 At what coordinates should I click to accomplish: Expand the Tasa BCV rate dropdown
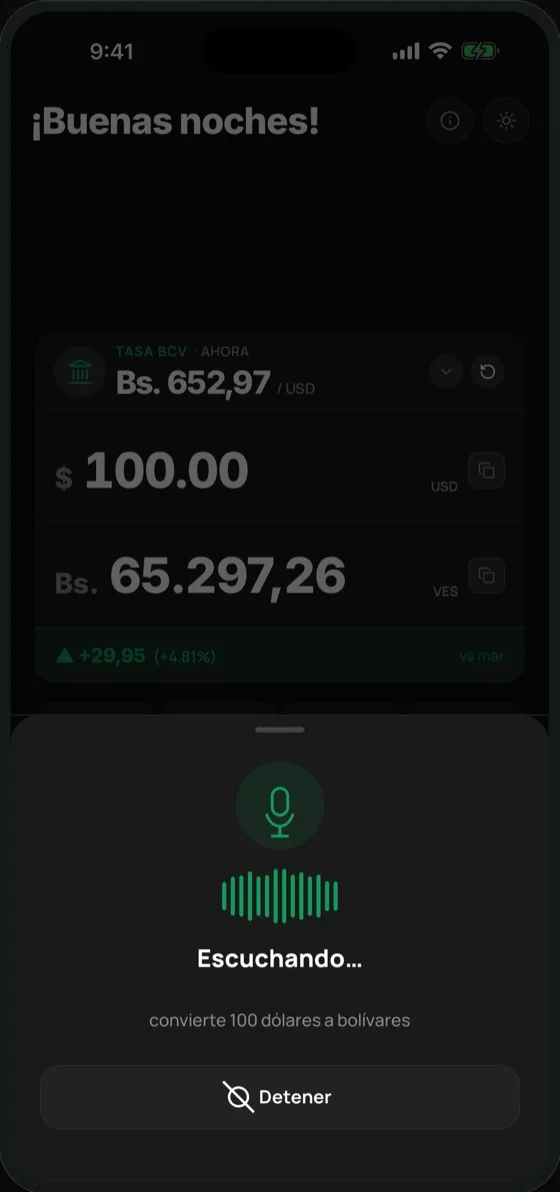tap(447, 372)
